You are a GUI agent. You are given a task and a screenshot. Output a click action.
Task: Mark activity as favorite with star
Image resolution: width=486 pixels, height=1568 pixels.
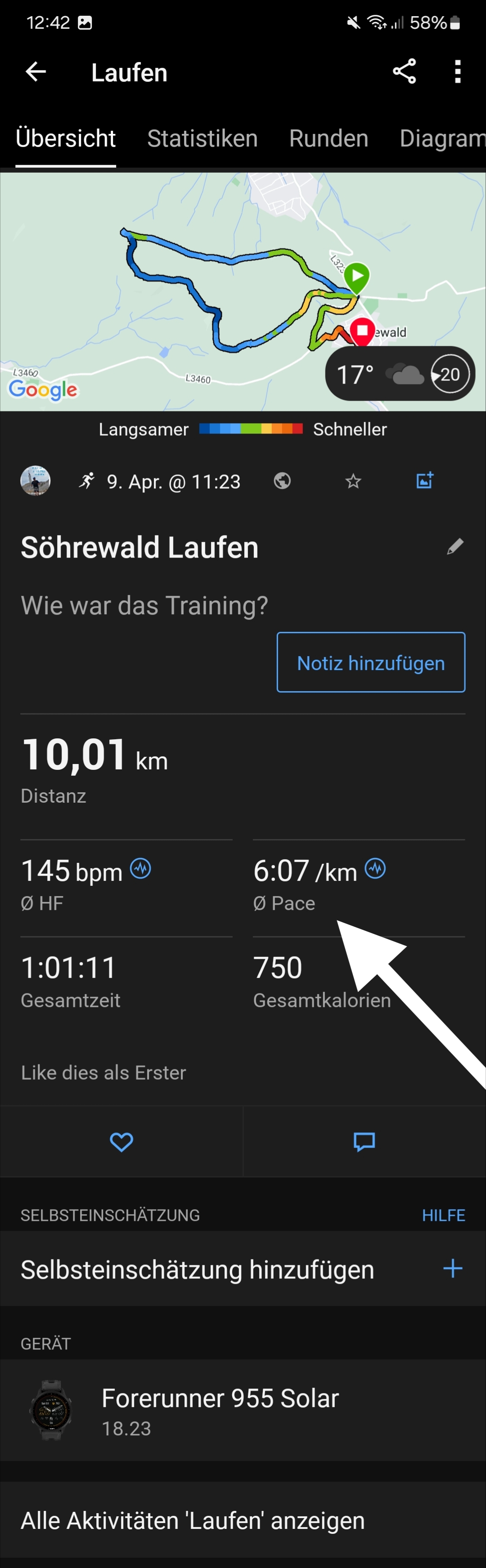coord(353,482)
